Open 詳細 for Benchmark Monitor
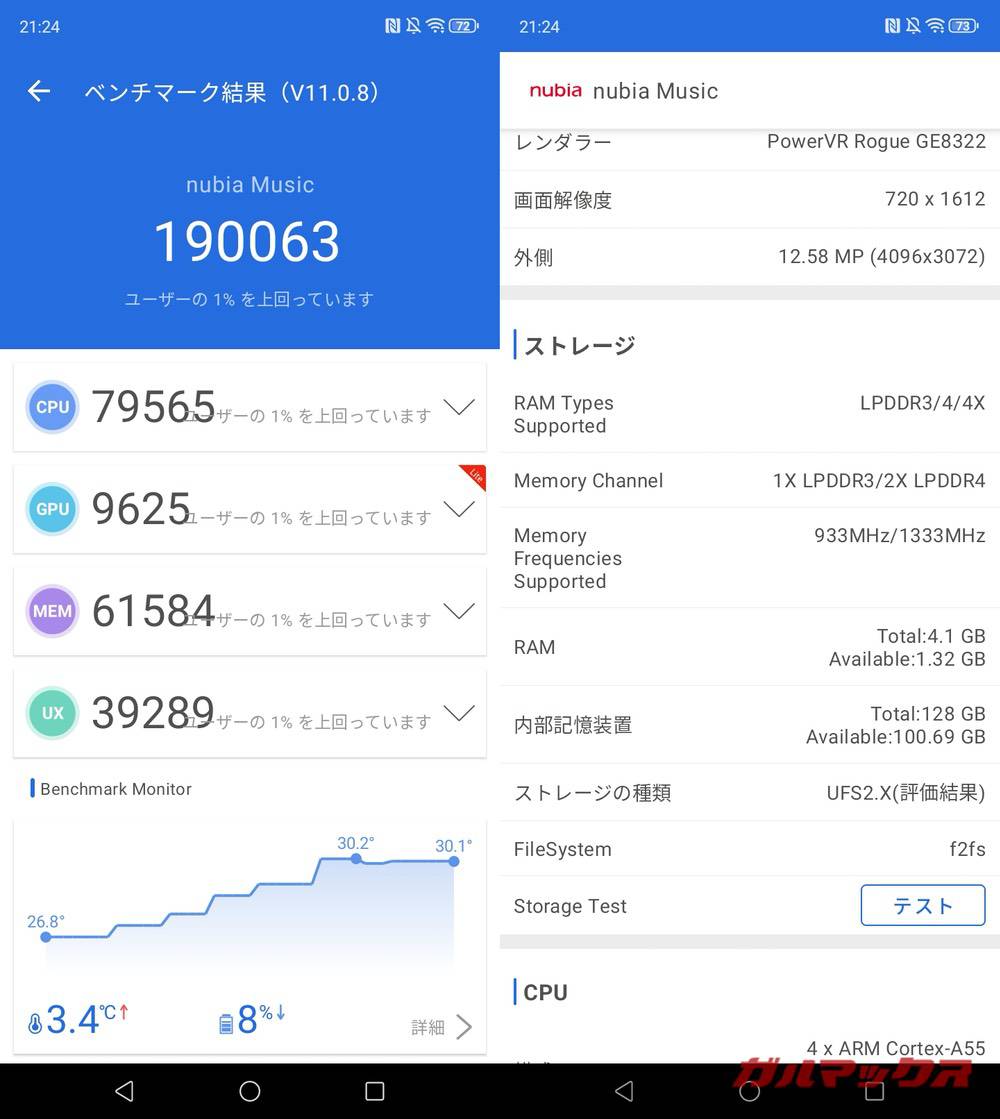The width and height of the screenshot is (1000, 1119). coord(443,1027)
